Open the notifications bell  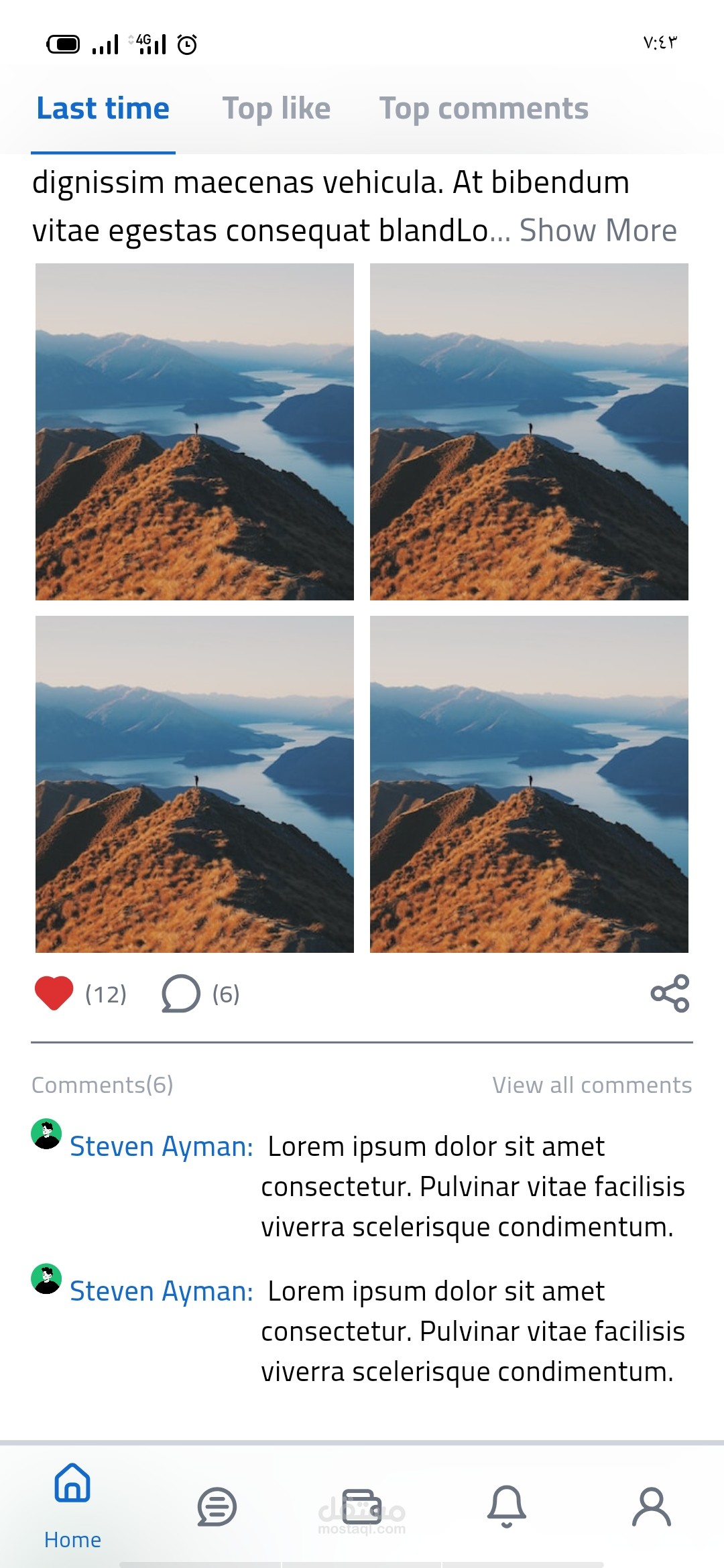coord(507,1506)
